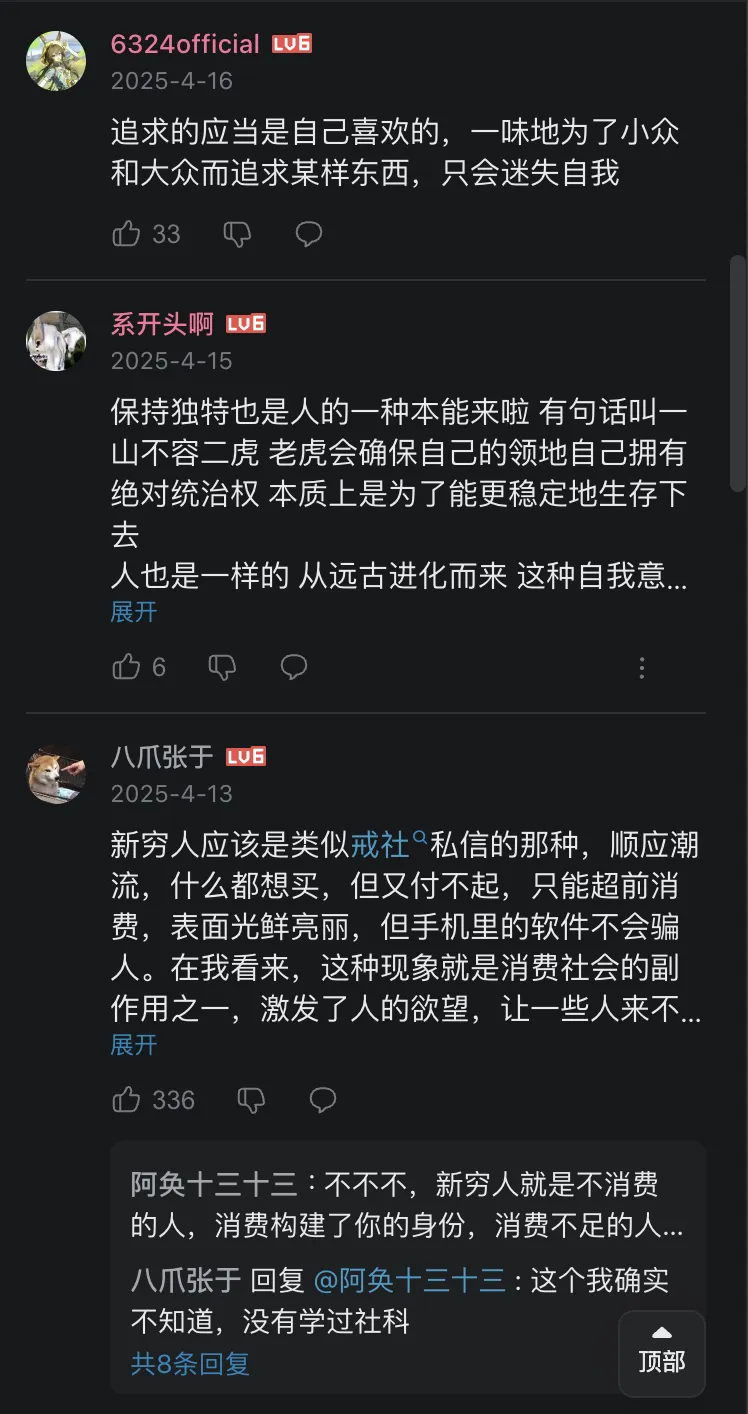Screen dimensions: 748x1414
Task: Reply to 系开头啊's comment
Action: pyautogui.click(x=293, y=667)
